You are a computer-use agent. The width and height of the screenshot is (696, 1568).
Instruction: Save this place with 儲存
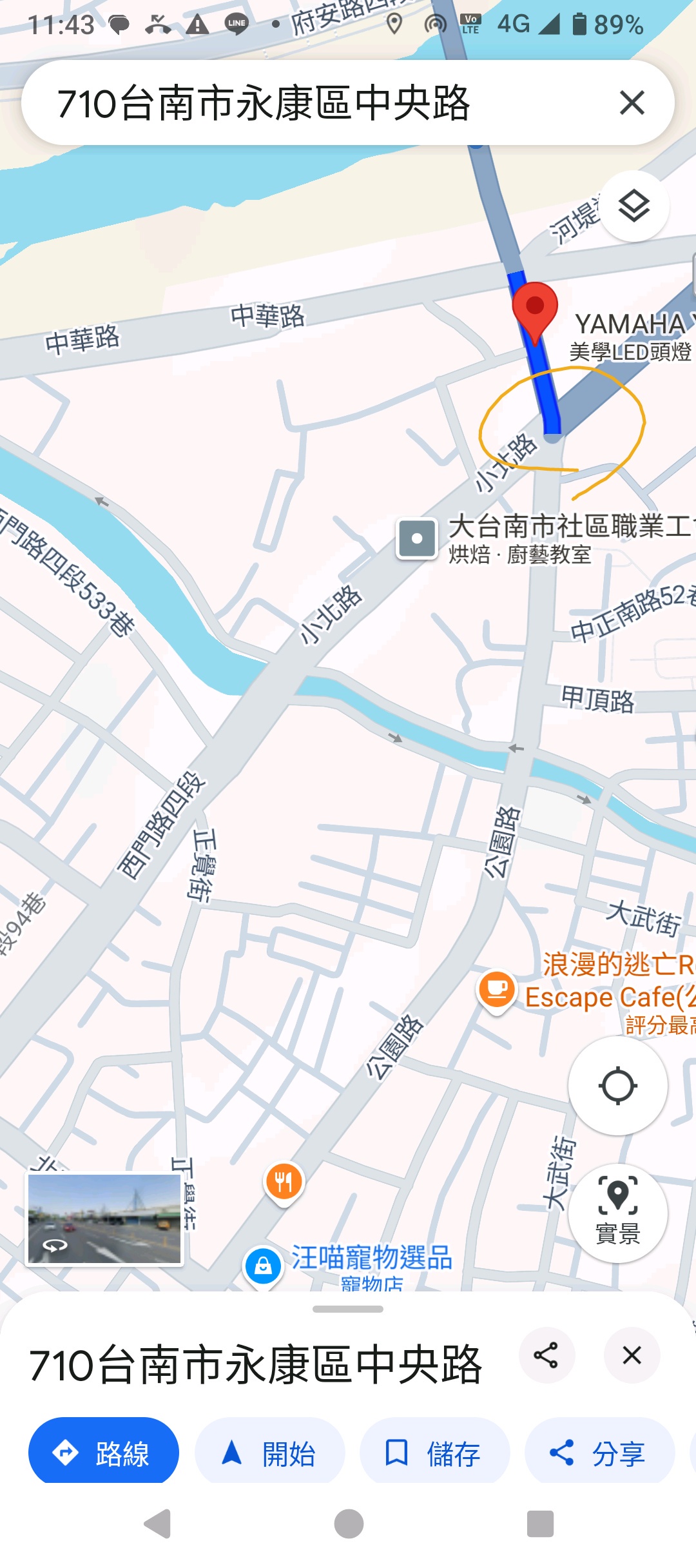point(434,1453)
